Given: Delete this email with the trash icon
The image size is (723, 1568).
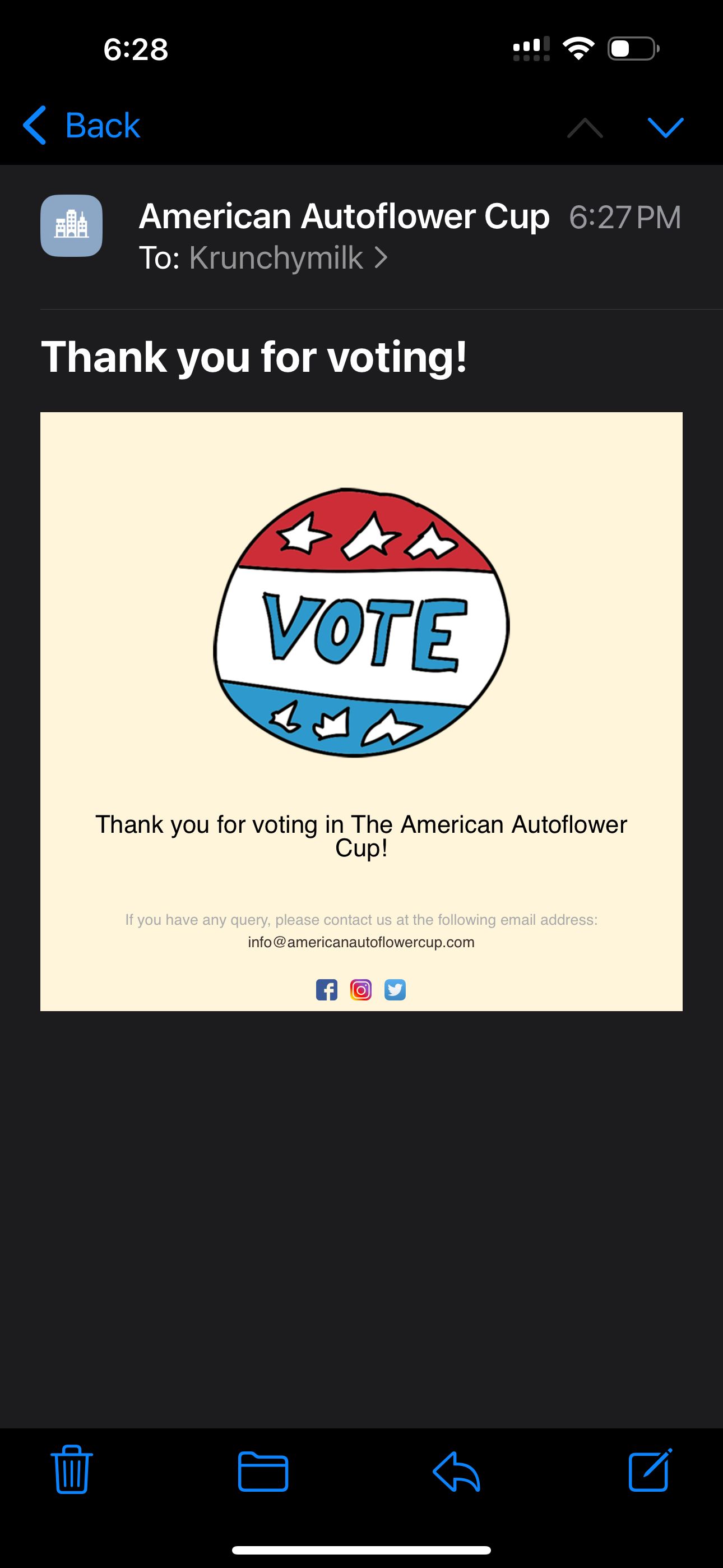Looking at the screenshot, I should tap(72, 1469).
